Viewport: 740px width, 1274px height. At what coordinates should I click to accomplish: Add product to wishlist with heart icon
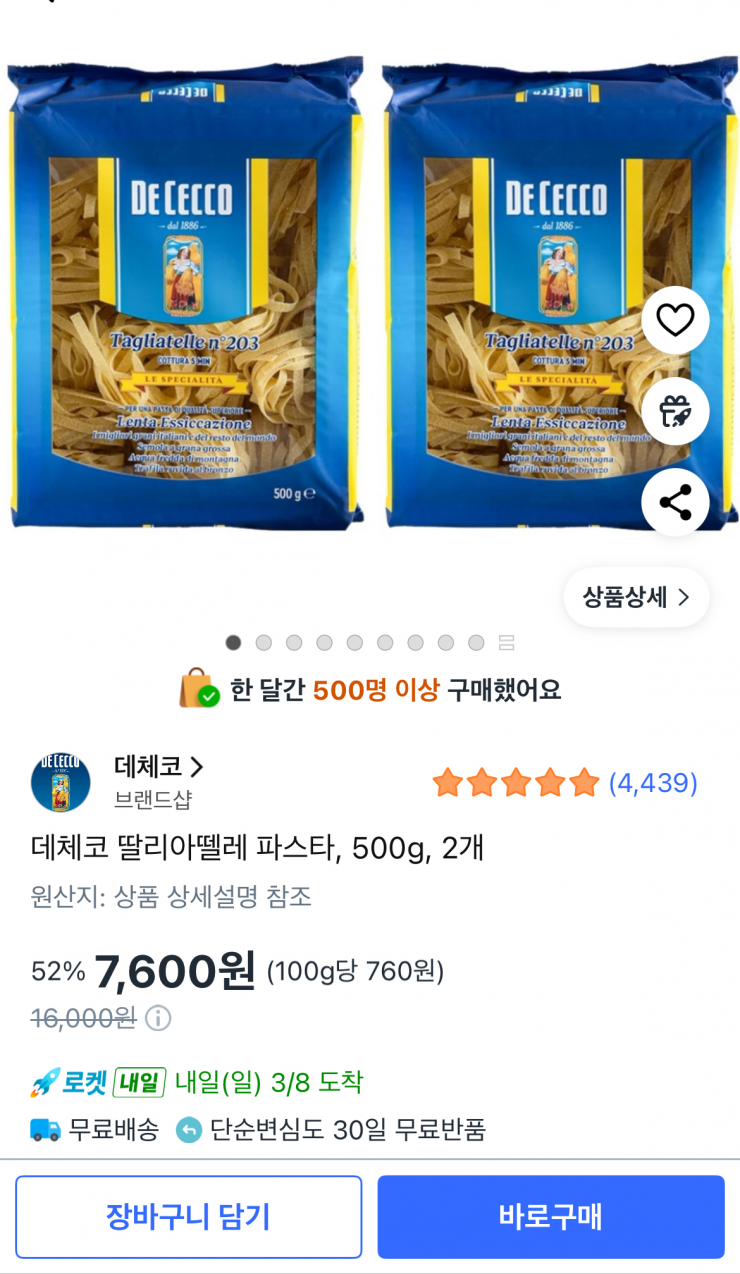[x=675, y=320]
